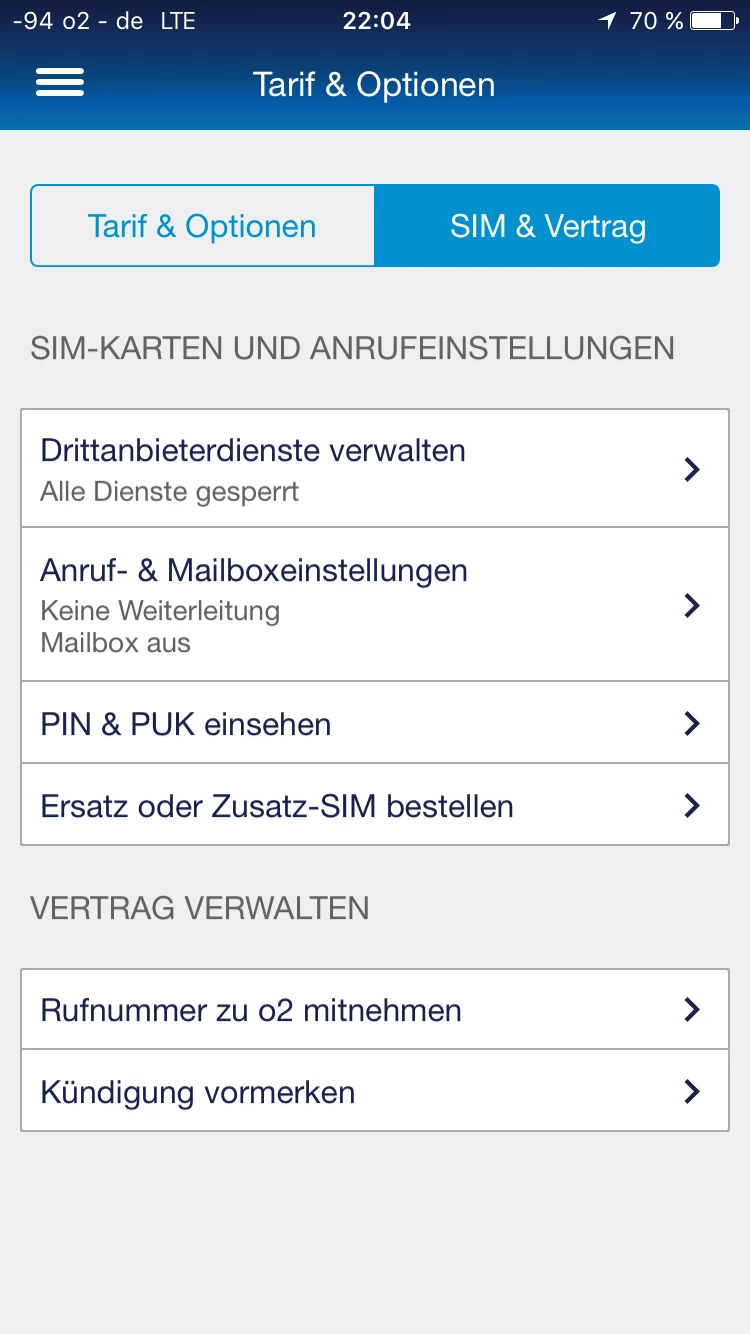Open Kündigung vormerken
This screenshot has height=1334, width=750.
click(375, 1091)
